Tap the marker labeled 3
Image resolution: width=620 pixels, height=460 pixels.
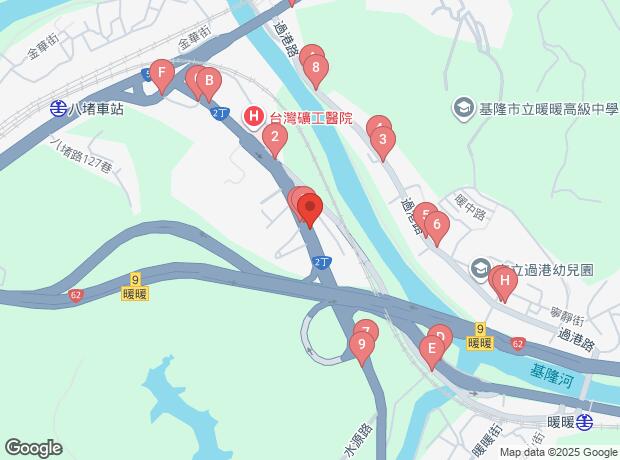(381, 141)
